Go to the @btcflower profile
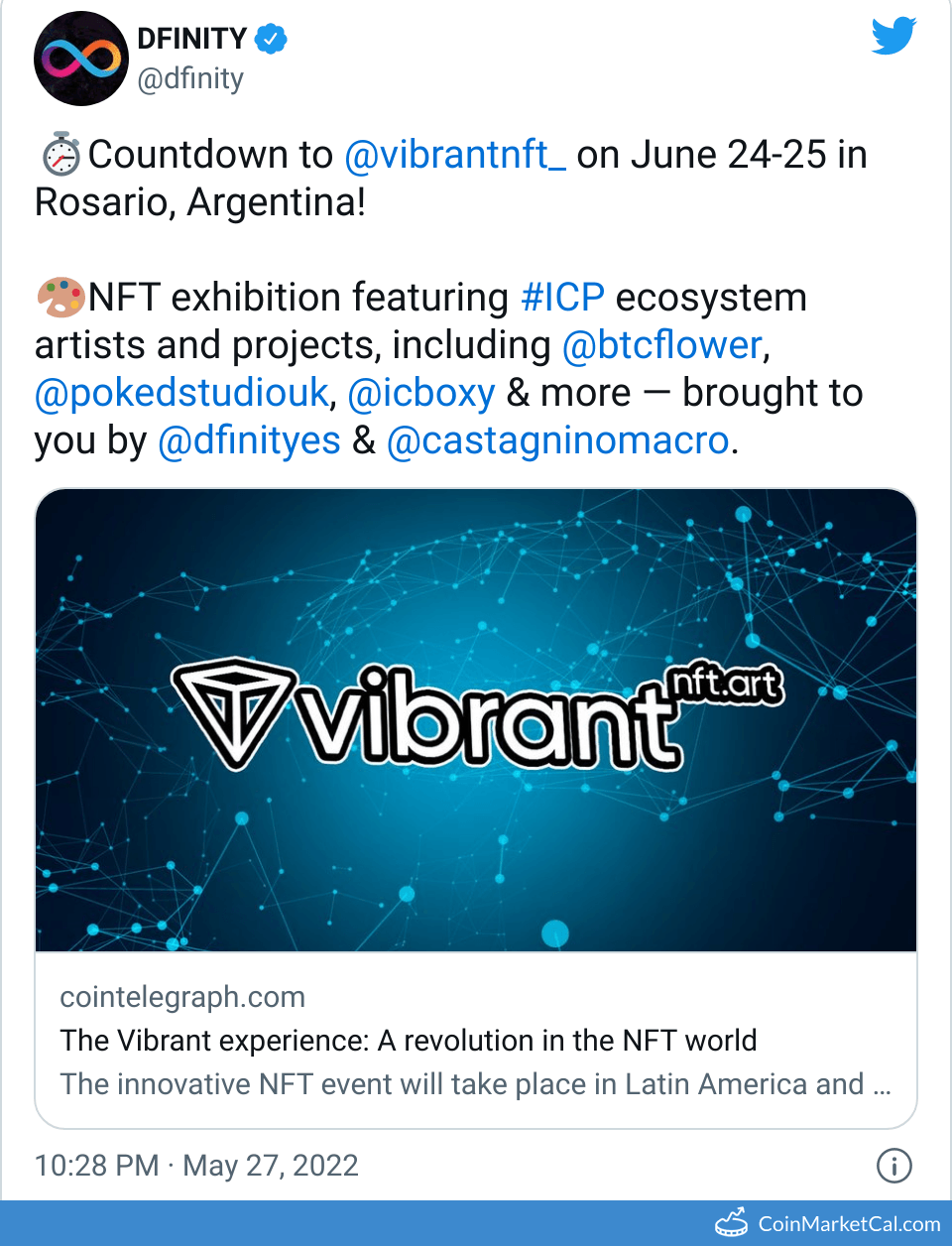 click(x=661, y=345)
